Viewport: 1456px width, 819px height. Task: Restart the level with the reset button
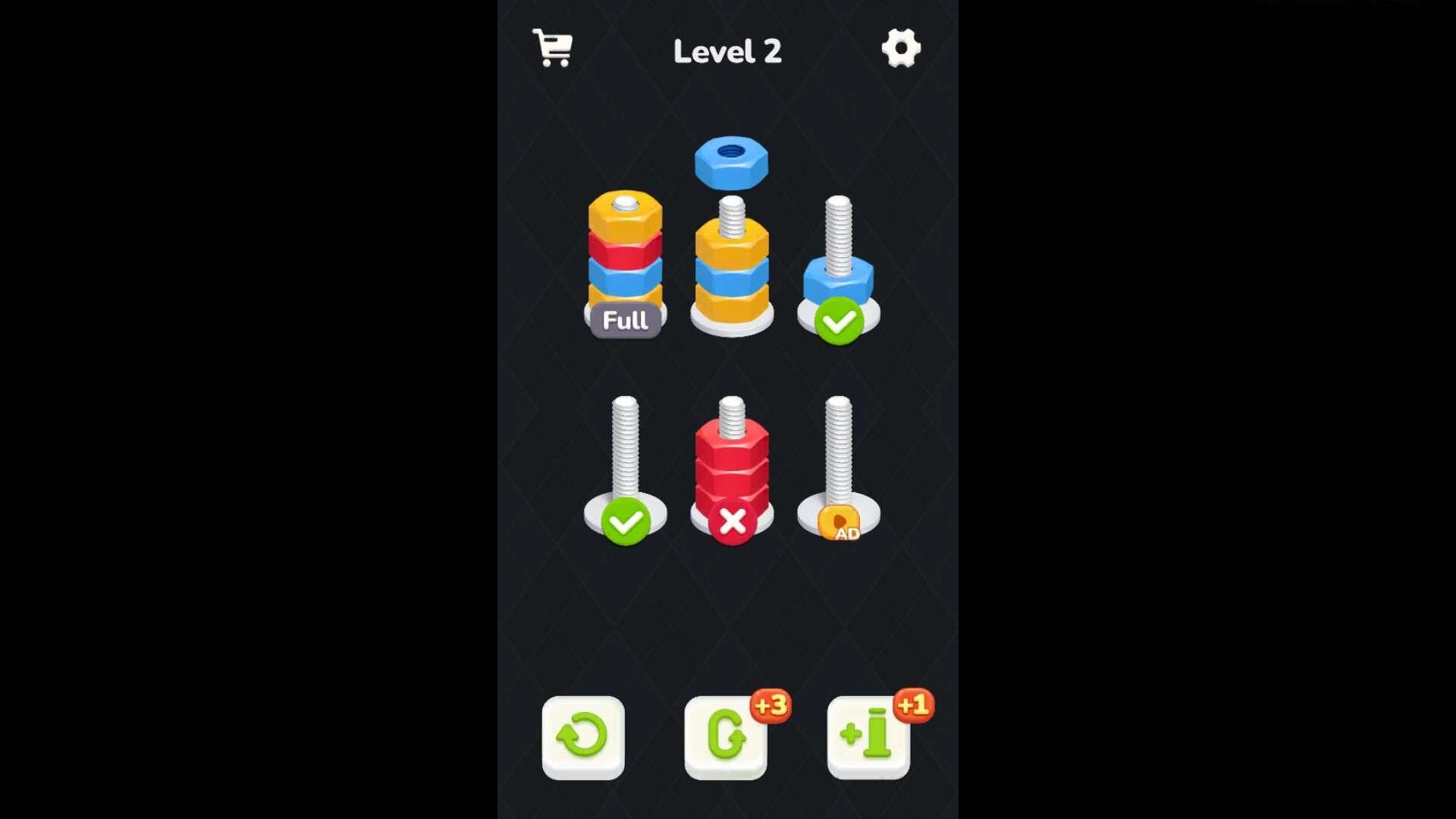[x=582, y=737]
